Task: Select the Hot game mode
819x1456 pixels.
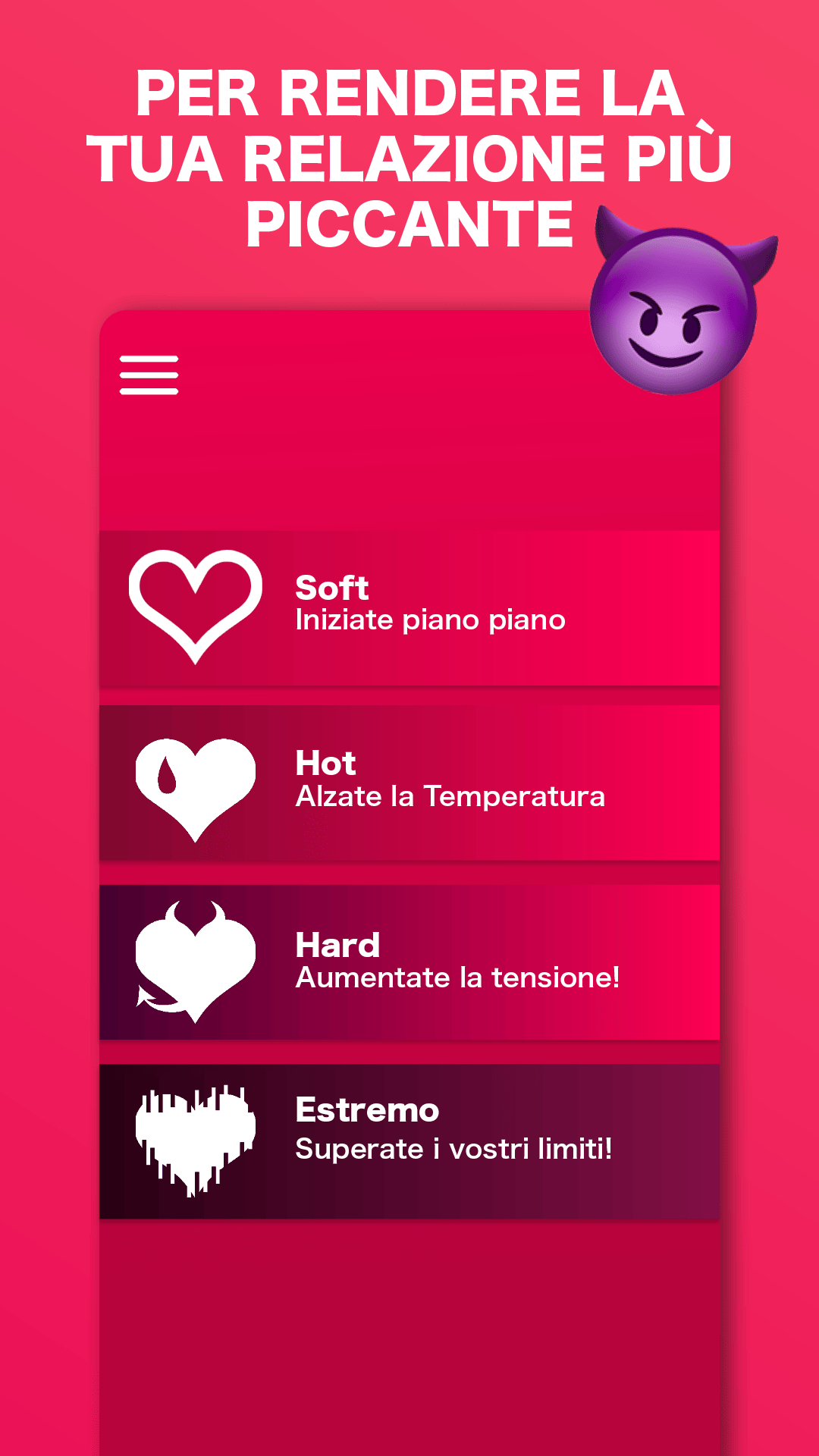Action: coord(409,786)
